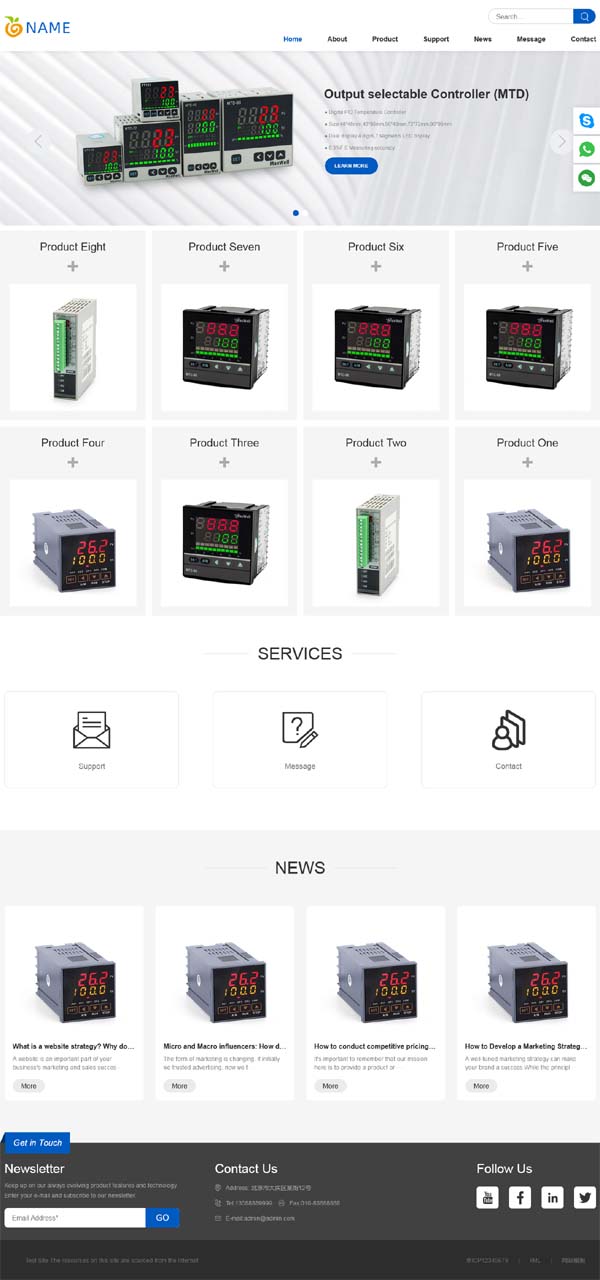
Task: Open the Contact service card
Action: [508, 740]
